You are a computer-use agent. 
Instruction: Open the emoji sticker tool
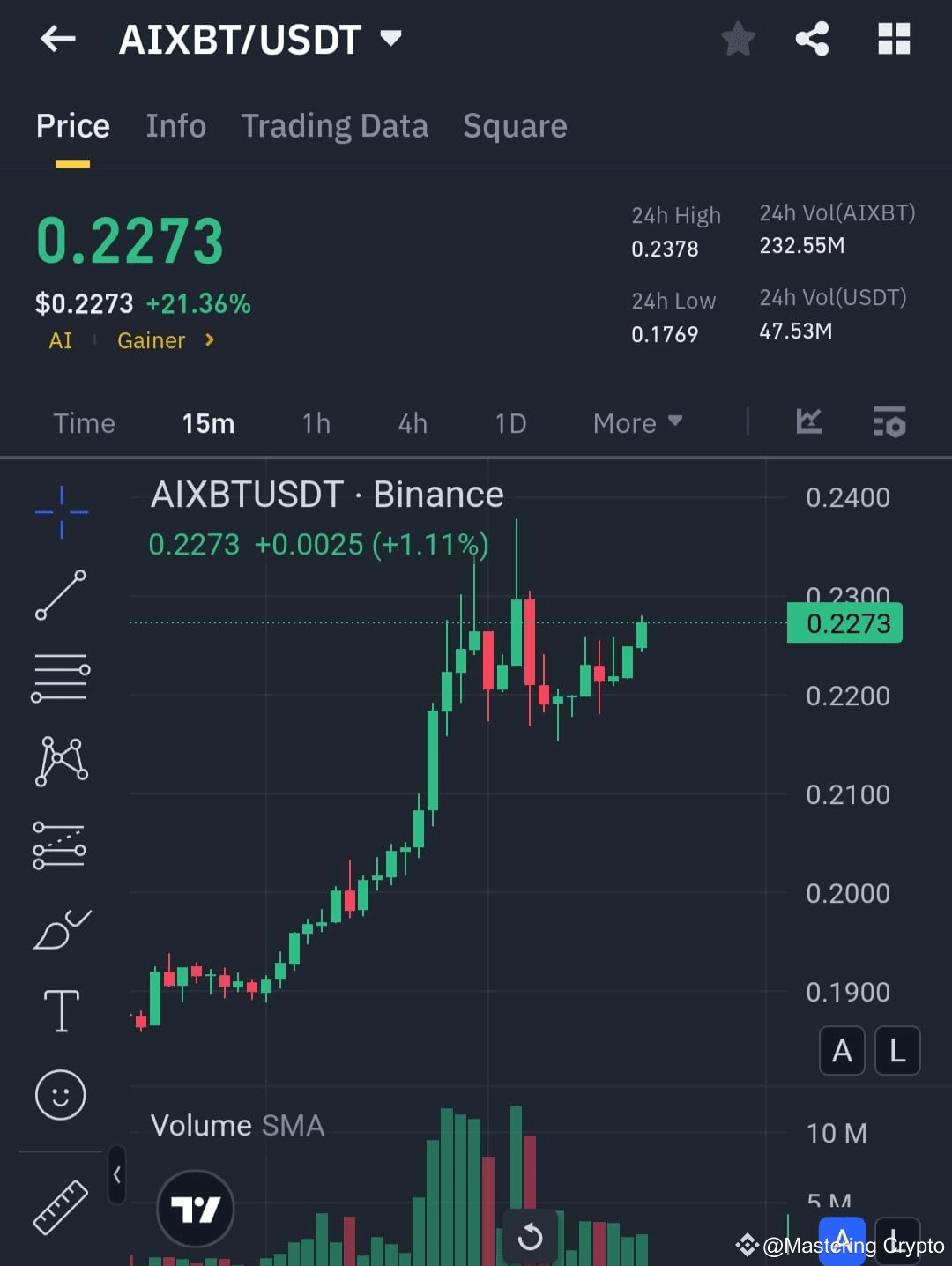[x=61, y=1095]
